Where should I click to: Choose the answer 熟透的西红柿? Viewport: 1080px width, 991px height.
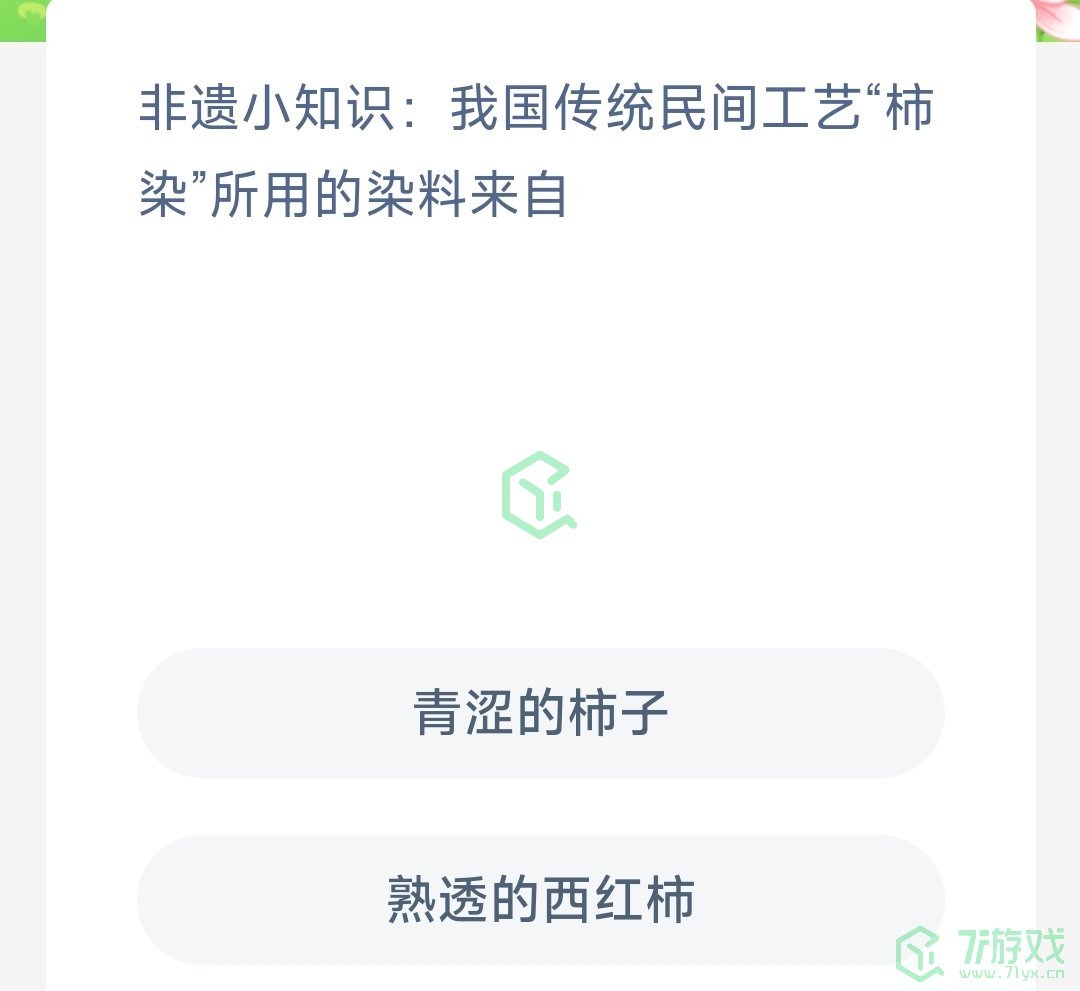coord(540,899)
